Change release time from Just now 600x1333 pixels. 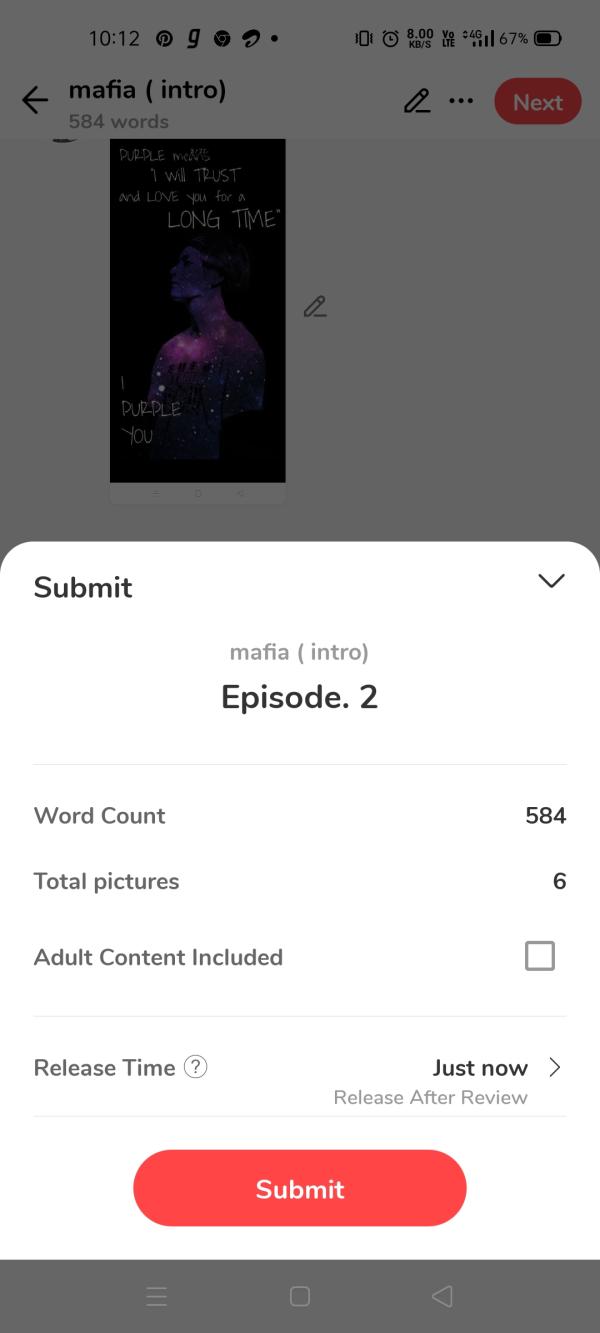click(x=496, y=1068)
